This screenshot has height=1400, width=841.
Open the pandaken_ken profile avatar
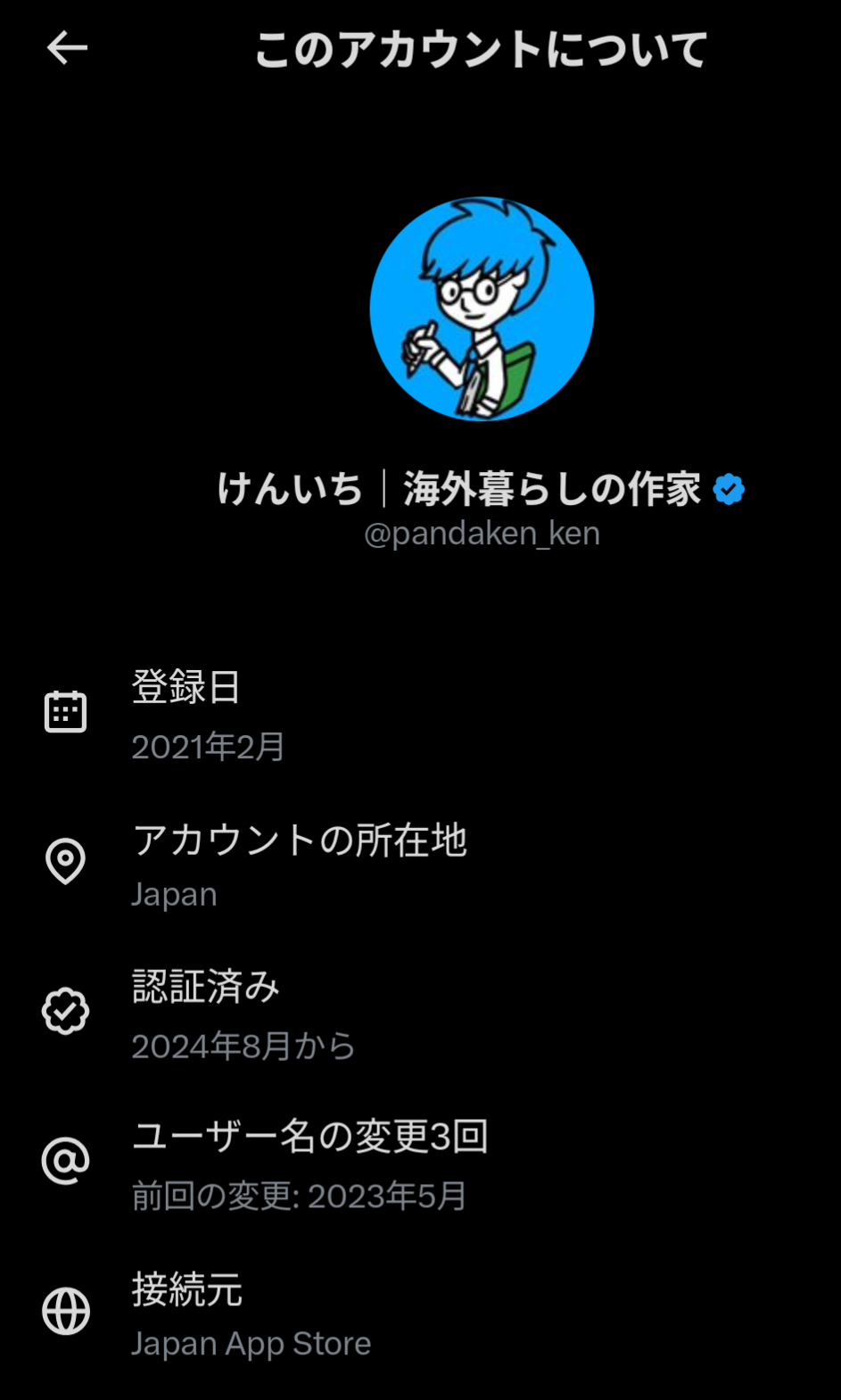[x=482, y=309]
